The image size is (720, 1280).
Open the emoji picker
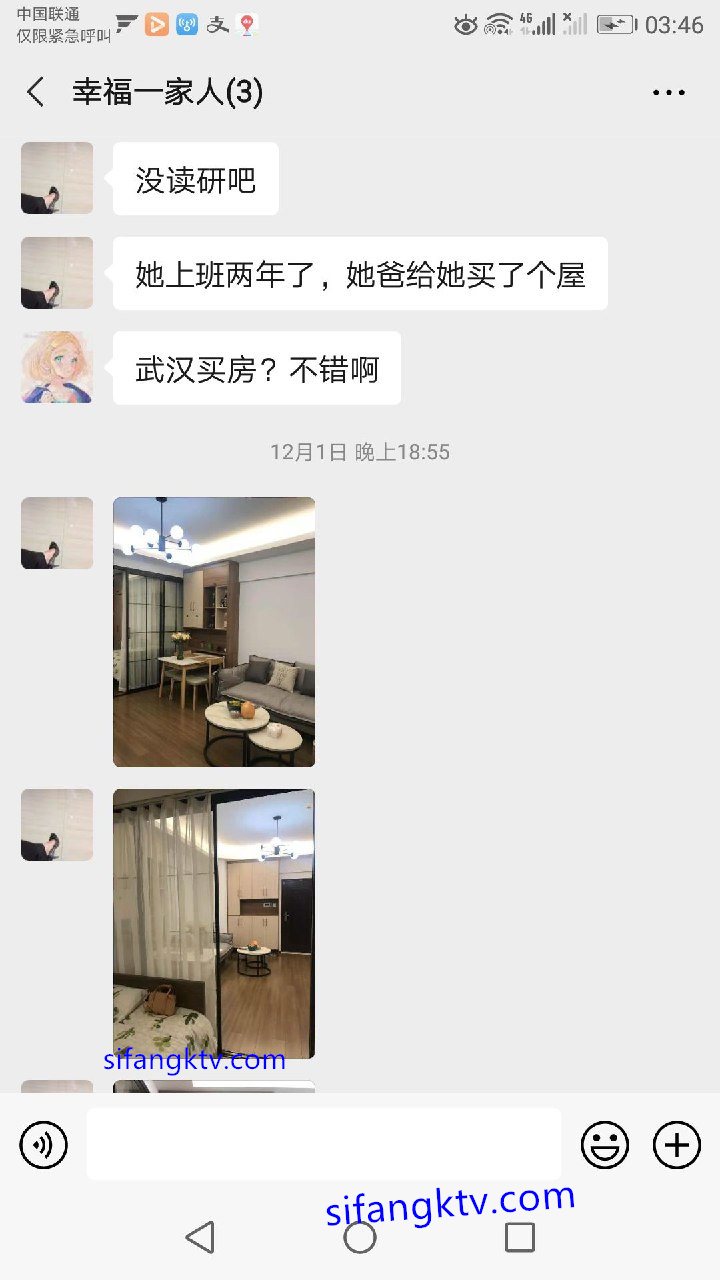605,1144
